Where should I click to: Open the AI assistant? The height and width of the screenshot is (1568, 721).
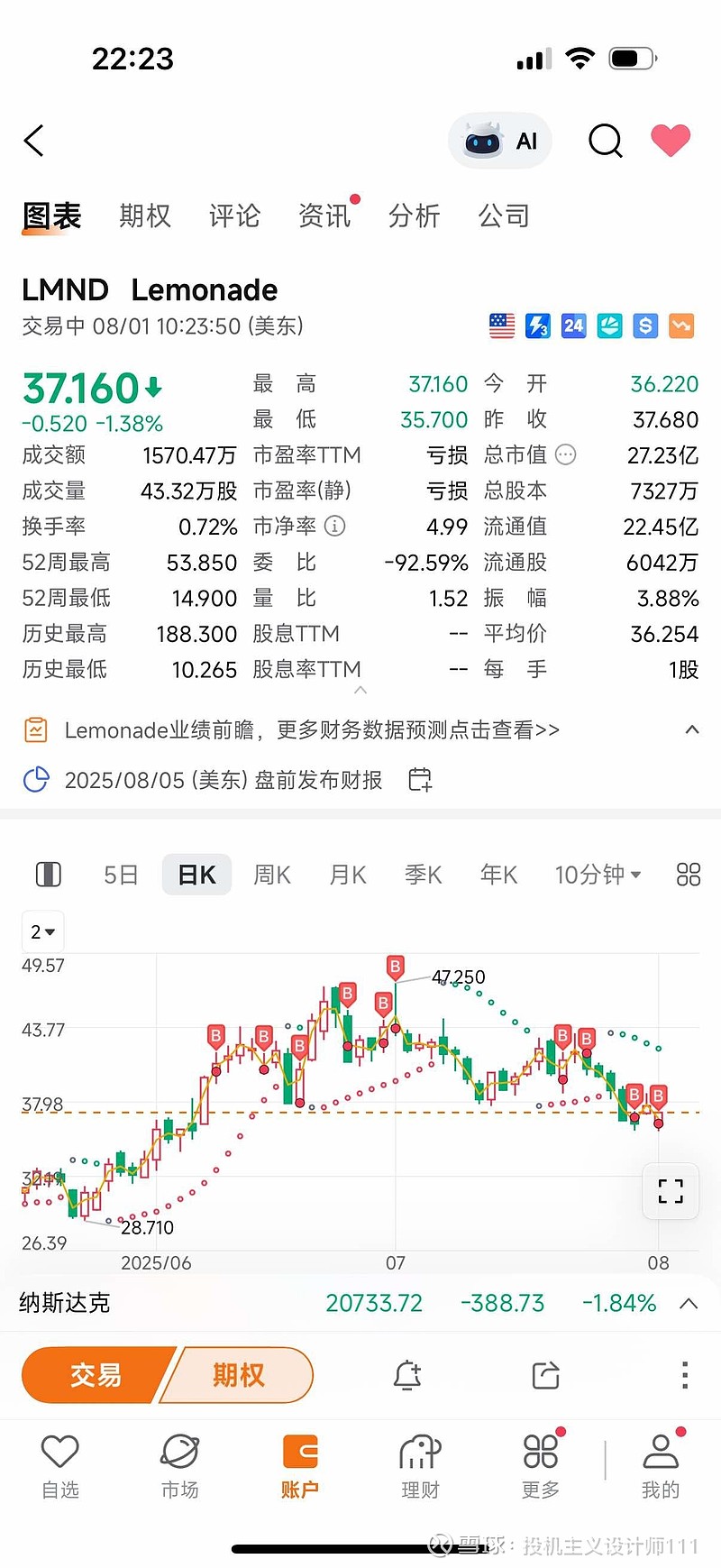pyautogui.click(x=500, y=141)
